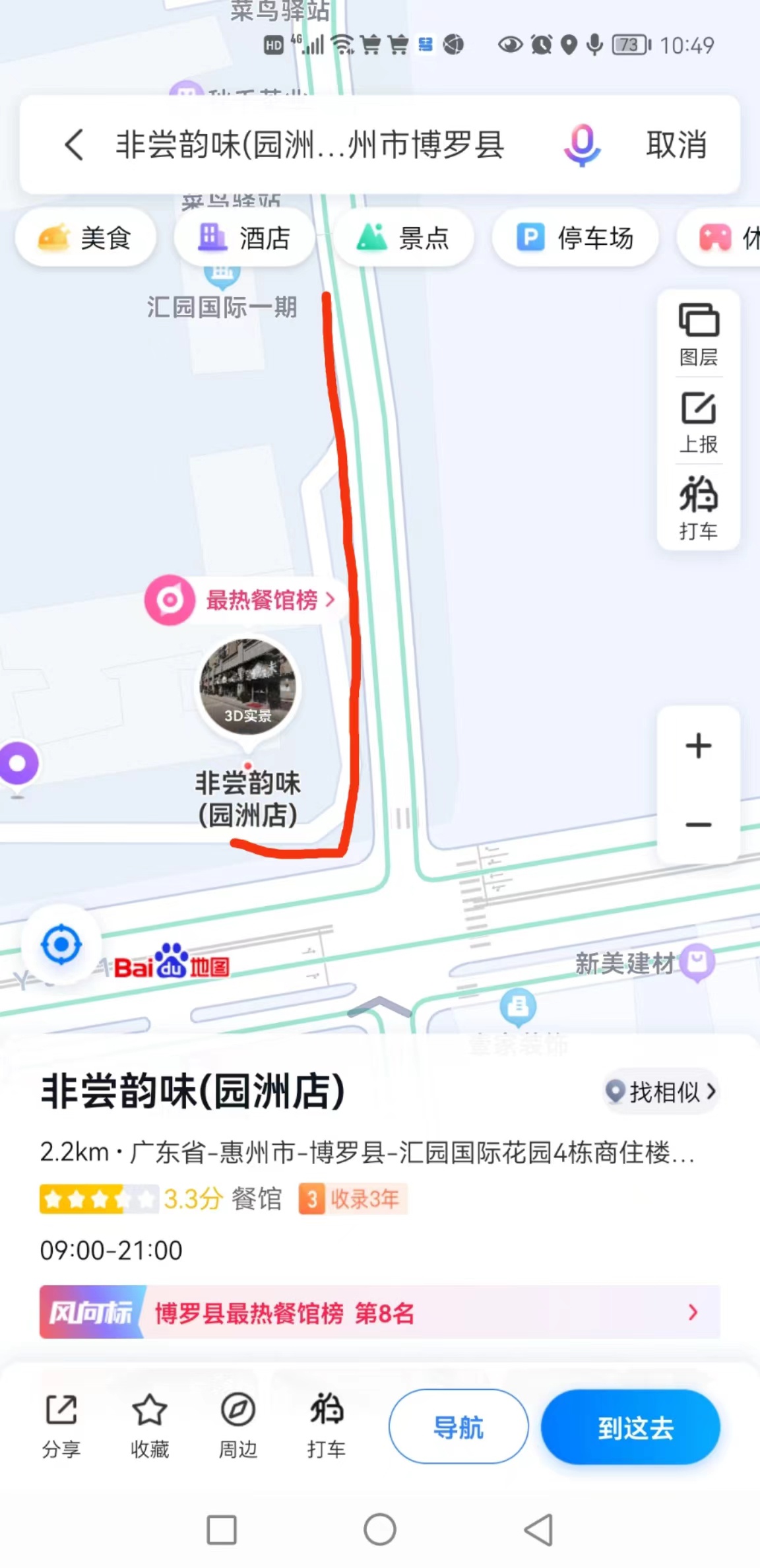
Task: Open the 图层 map layers option
Action: pos(699,335)
